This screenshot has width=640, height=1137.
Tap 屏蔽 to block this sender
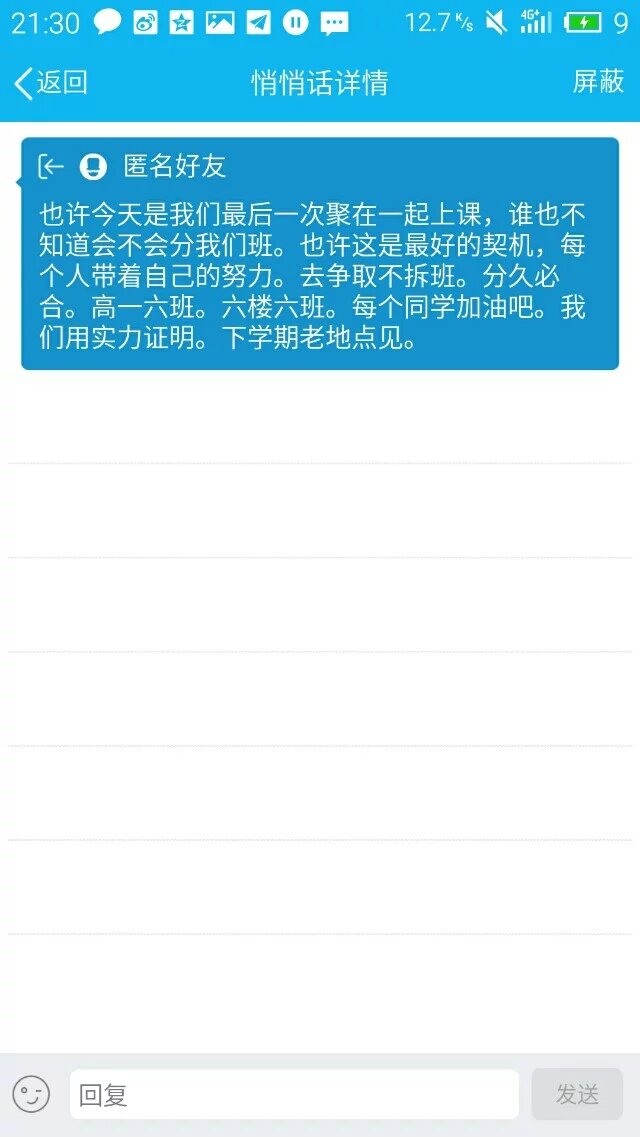[x=598, y=83]
